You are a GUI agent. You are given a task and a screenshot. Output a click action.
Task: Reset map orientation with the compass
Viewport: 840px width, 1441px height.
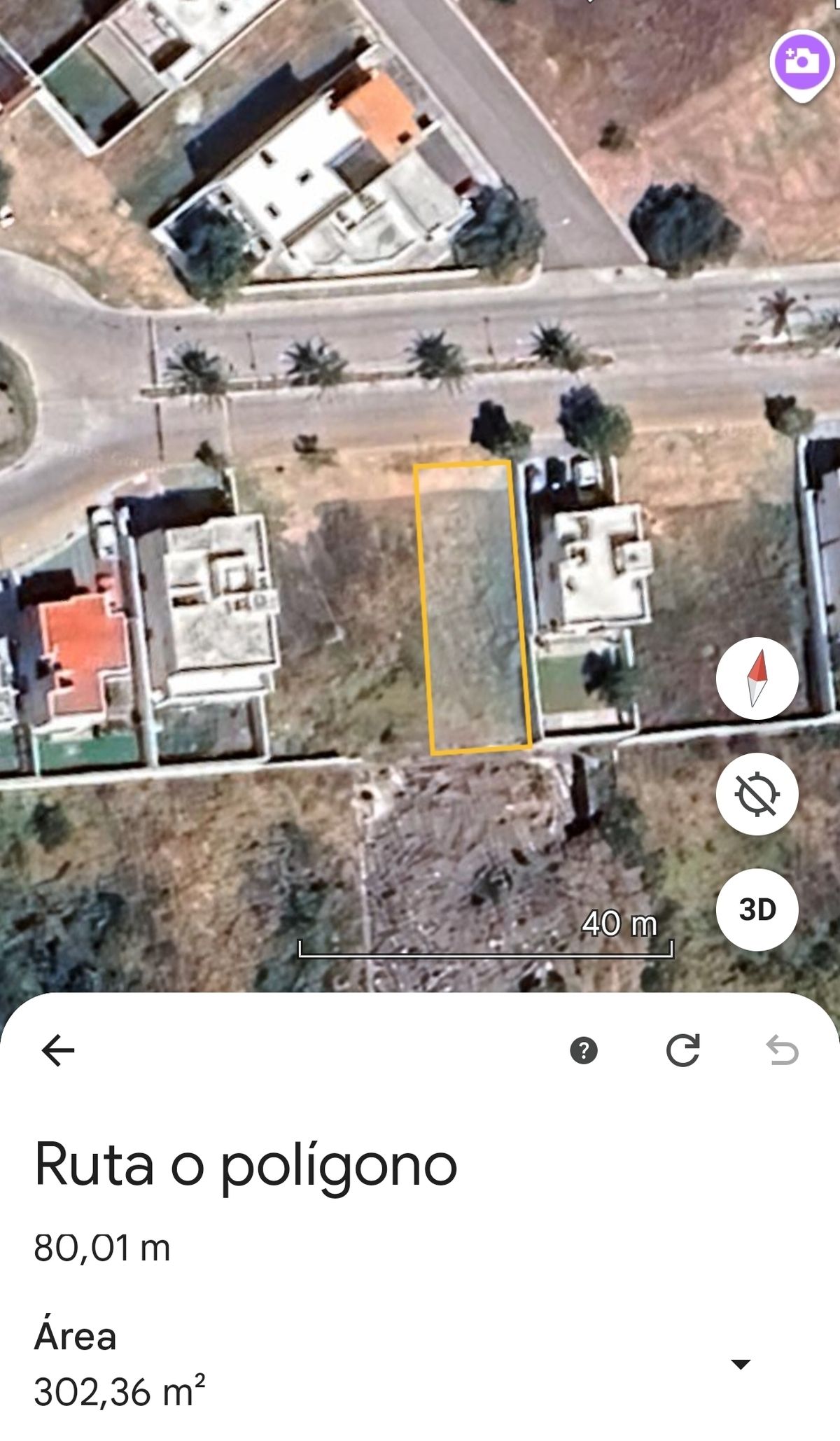pos(757,678)
